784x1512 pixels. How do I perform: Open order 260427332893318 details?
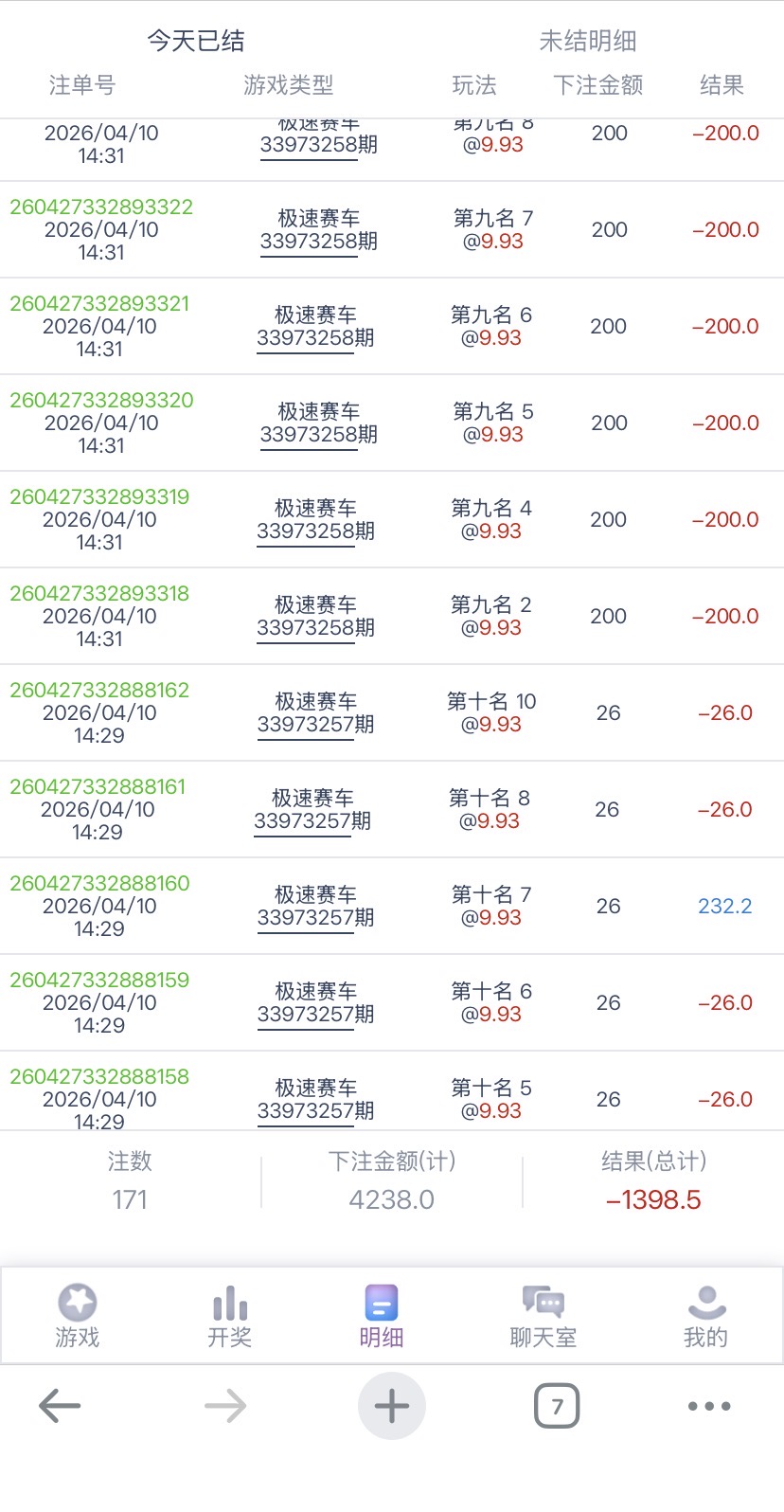point(99,594)
